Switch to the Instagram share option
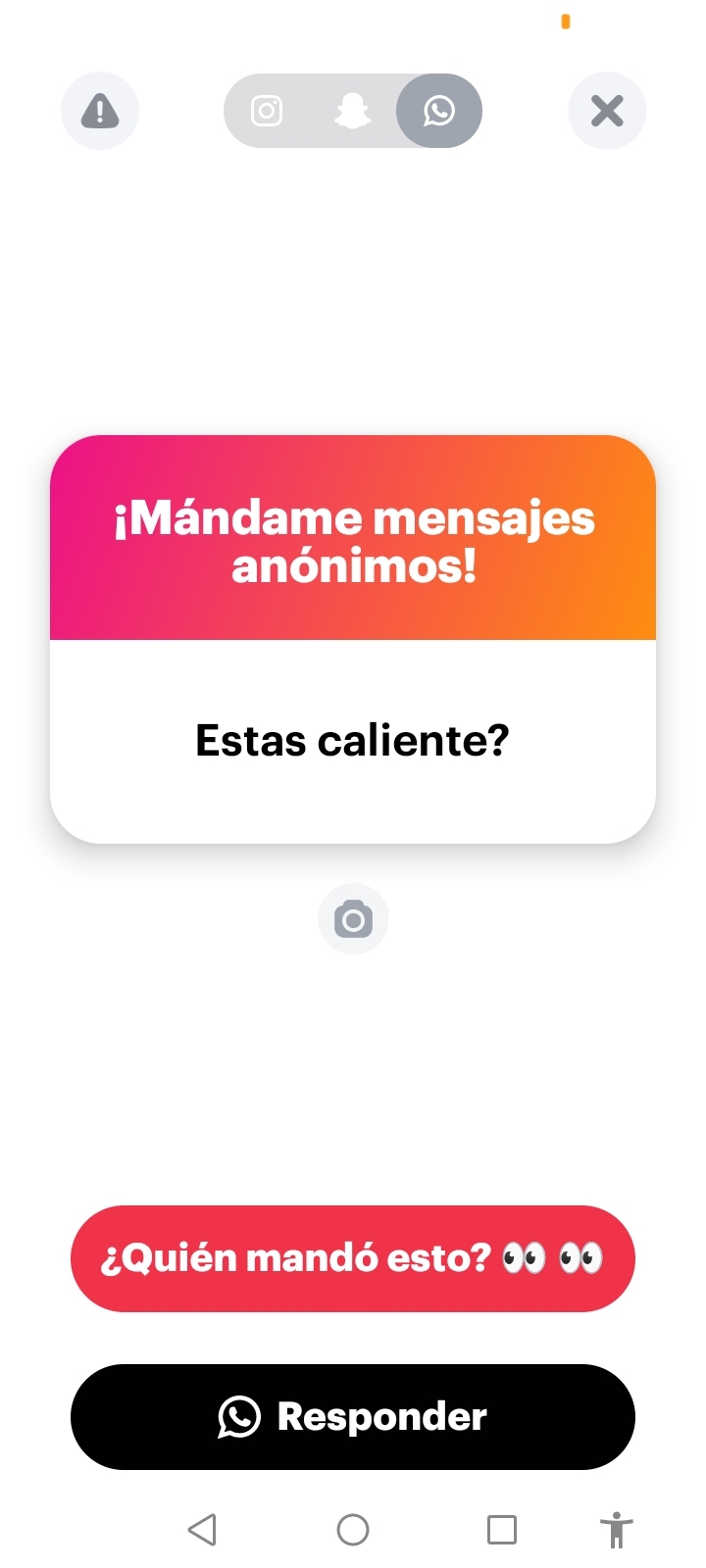706x1568 pixels. tap(267, 111)
